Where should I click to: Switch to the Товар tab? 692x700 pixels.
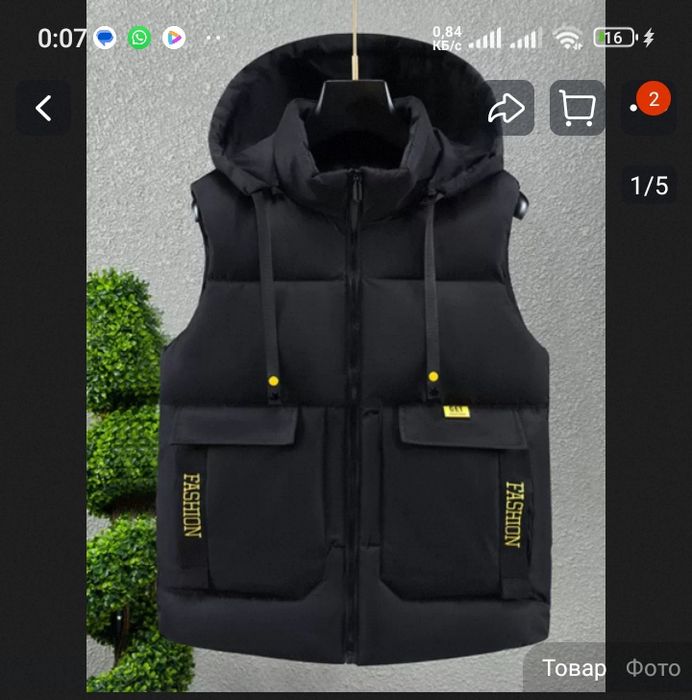pyautogui.click(x=573, y=668)
